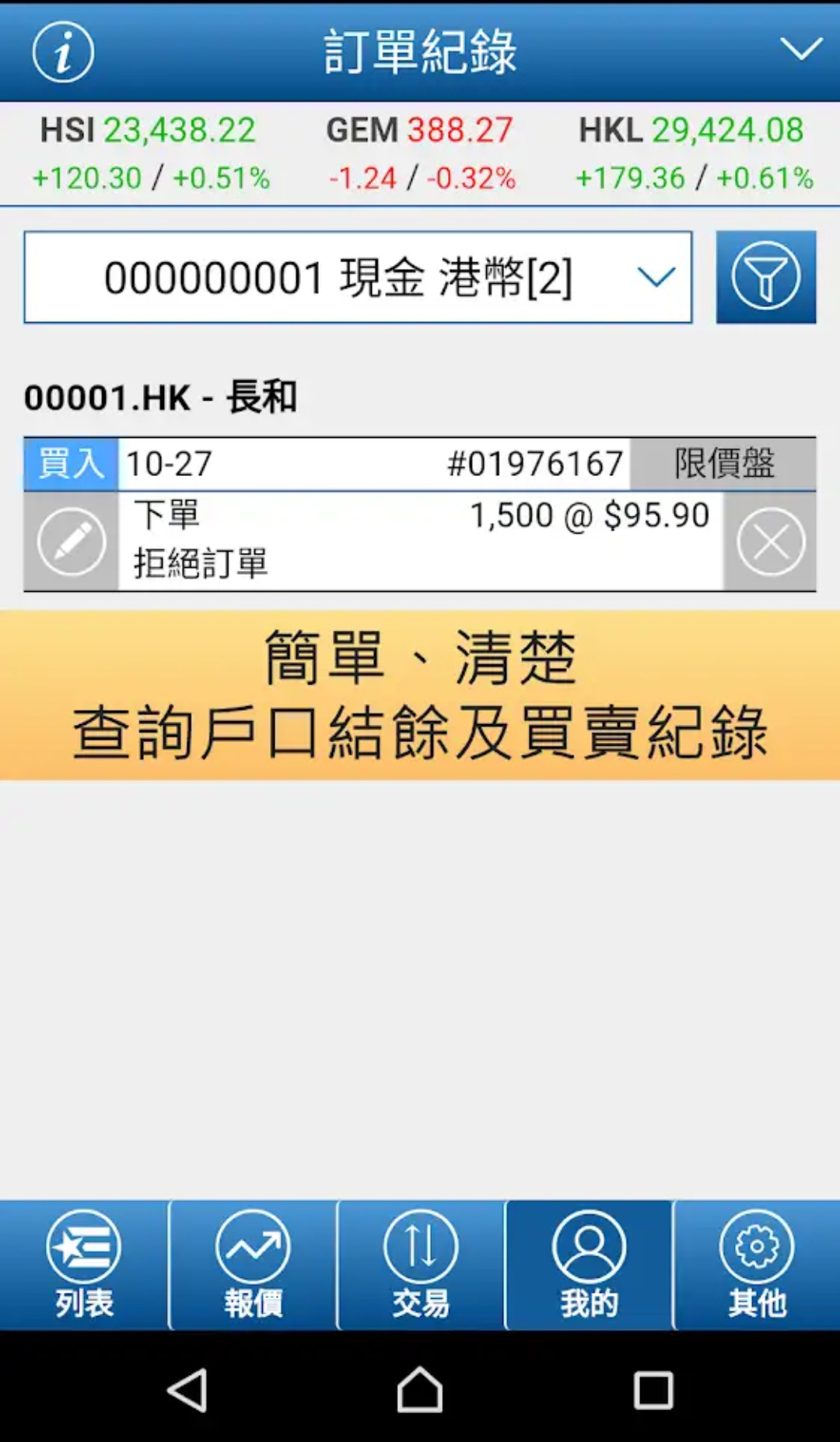
Task: Open the 長和 order #01976167 details
Action: (420, 537)
